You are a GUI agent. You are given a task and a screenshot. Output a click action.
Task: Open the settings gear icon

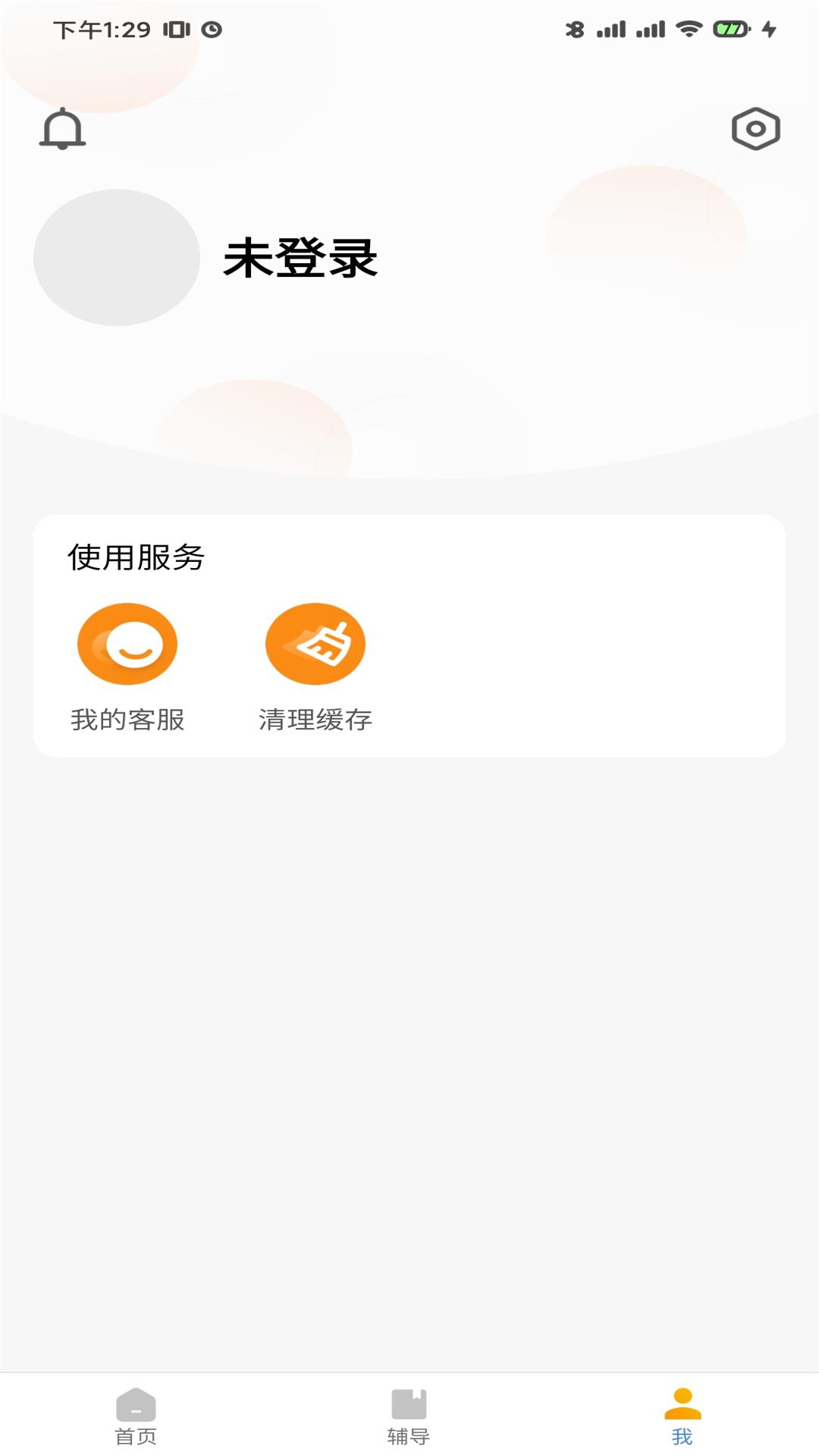click(x=755, y=129)
